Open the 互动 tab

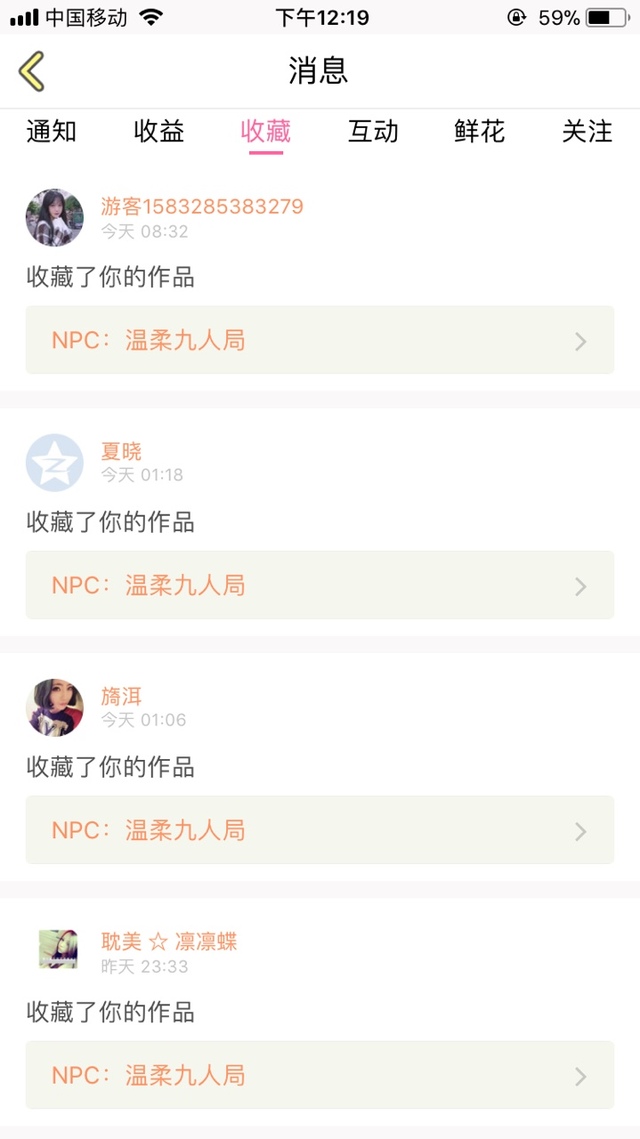(373, 131)
